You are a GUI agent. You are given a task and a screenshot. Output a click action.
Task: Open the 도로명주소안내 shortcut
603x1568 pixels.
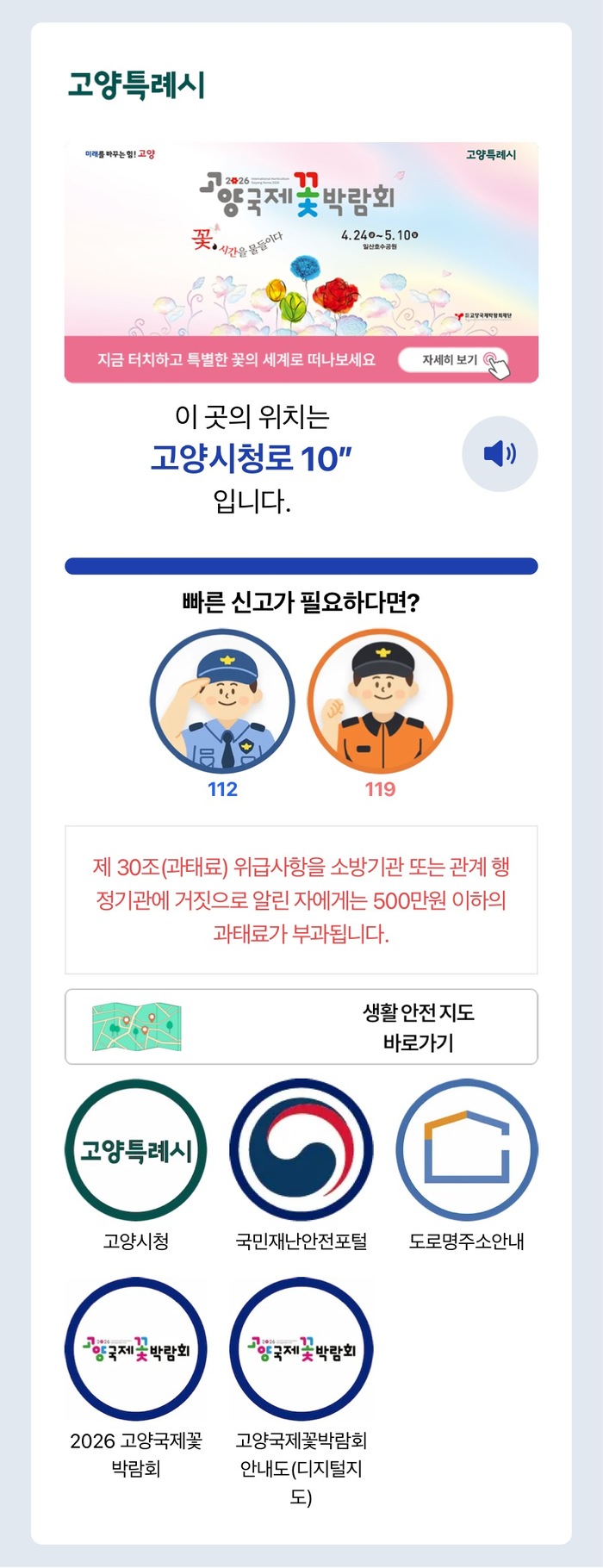click(x=466, y=1151)
